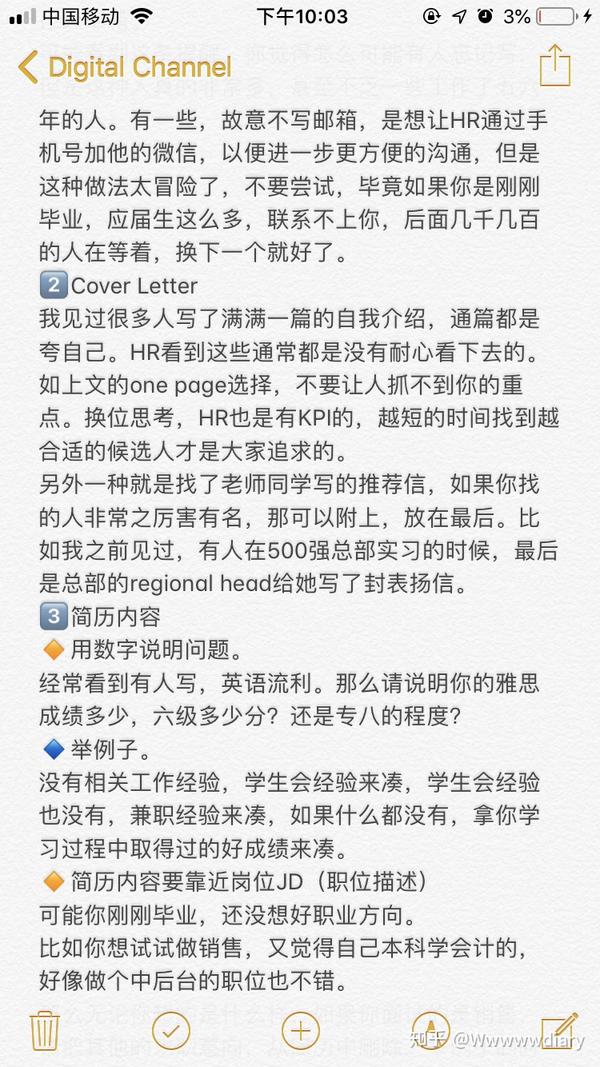Compose a new note
Viewport: 600px width, 1067px height.
click(x=559, y=1030)
